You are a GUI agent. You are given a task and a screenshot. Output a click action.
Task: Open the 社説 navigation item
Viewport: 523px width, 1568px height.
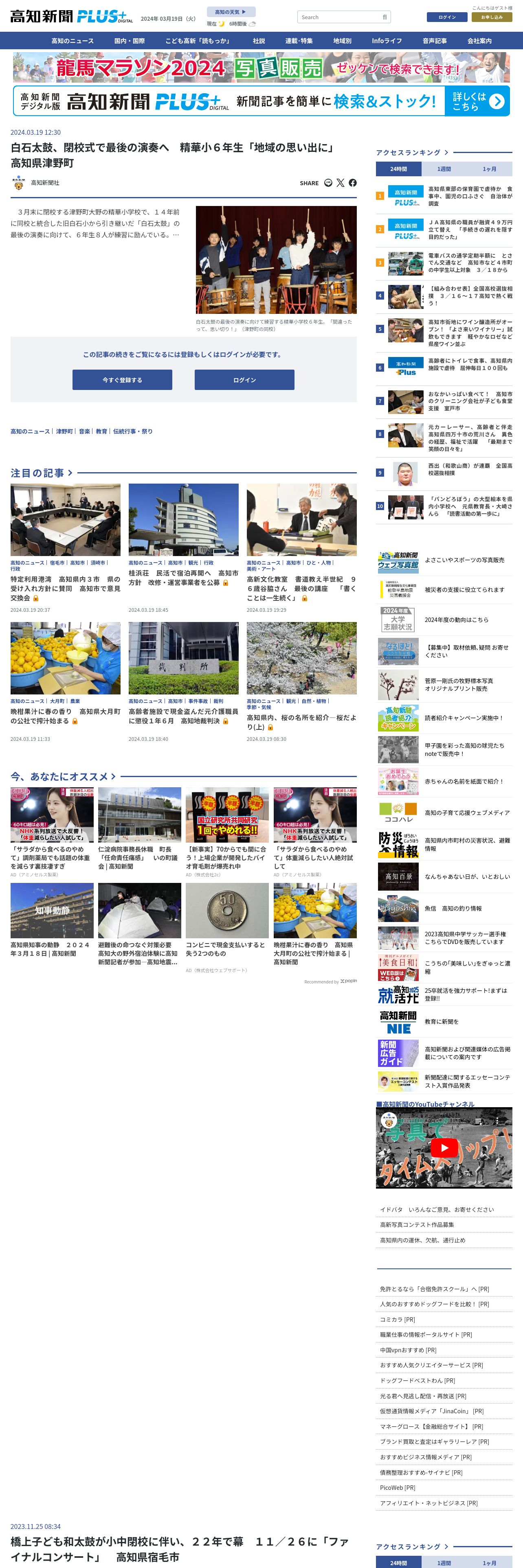pos(259,41)
